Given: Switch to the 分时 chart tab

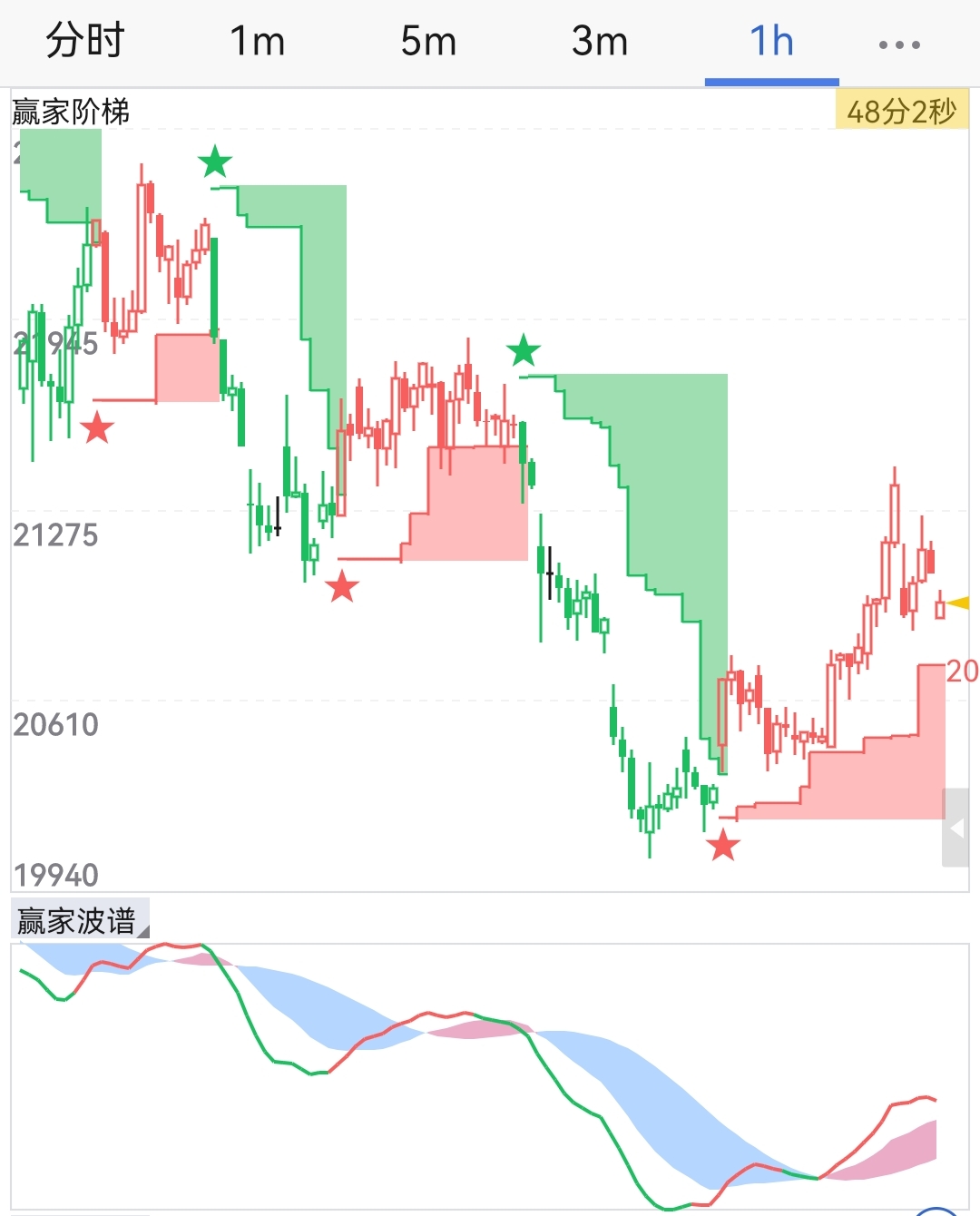Looking at the screenshot, I should tap(85, 42).
